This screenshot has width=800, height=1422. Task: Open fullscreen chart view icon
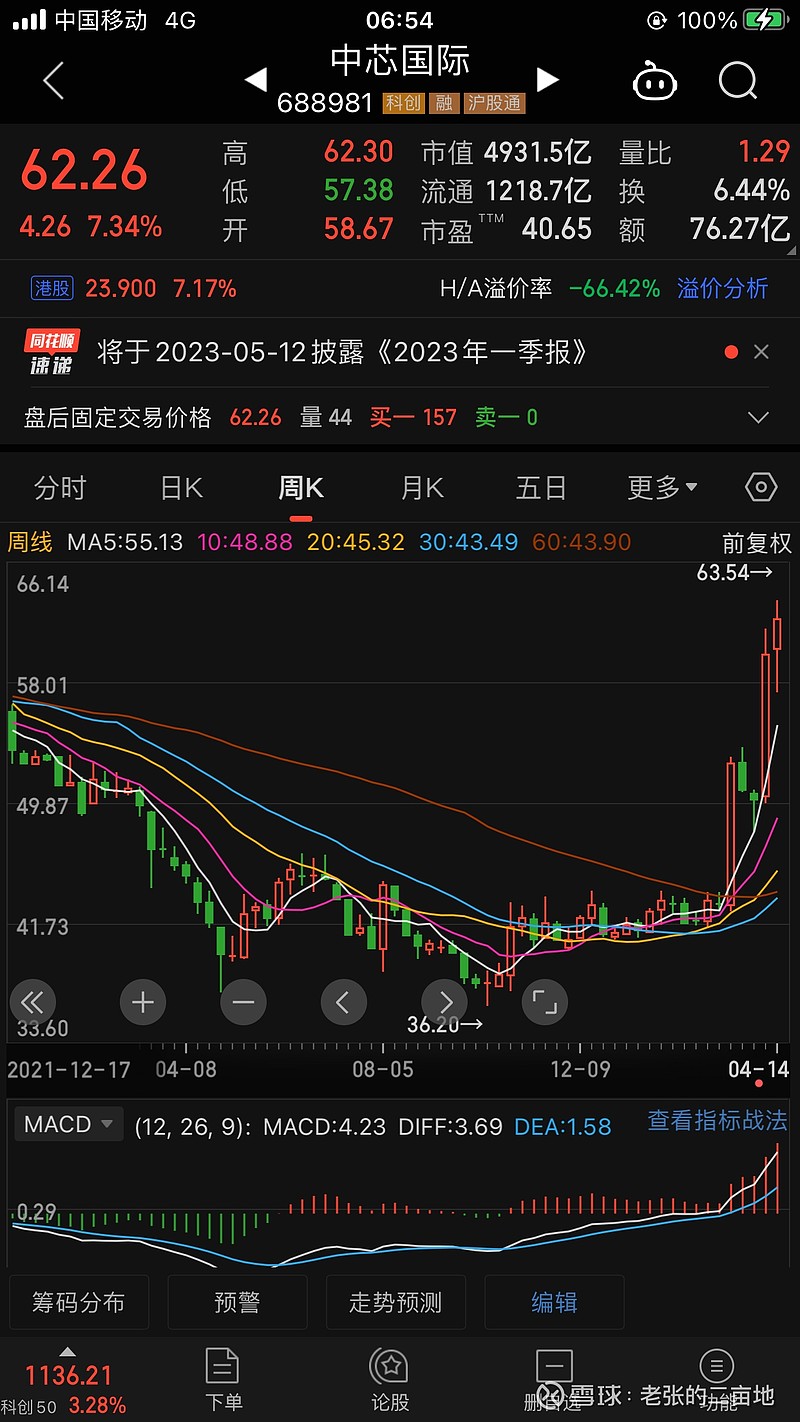pos(544,1002)
